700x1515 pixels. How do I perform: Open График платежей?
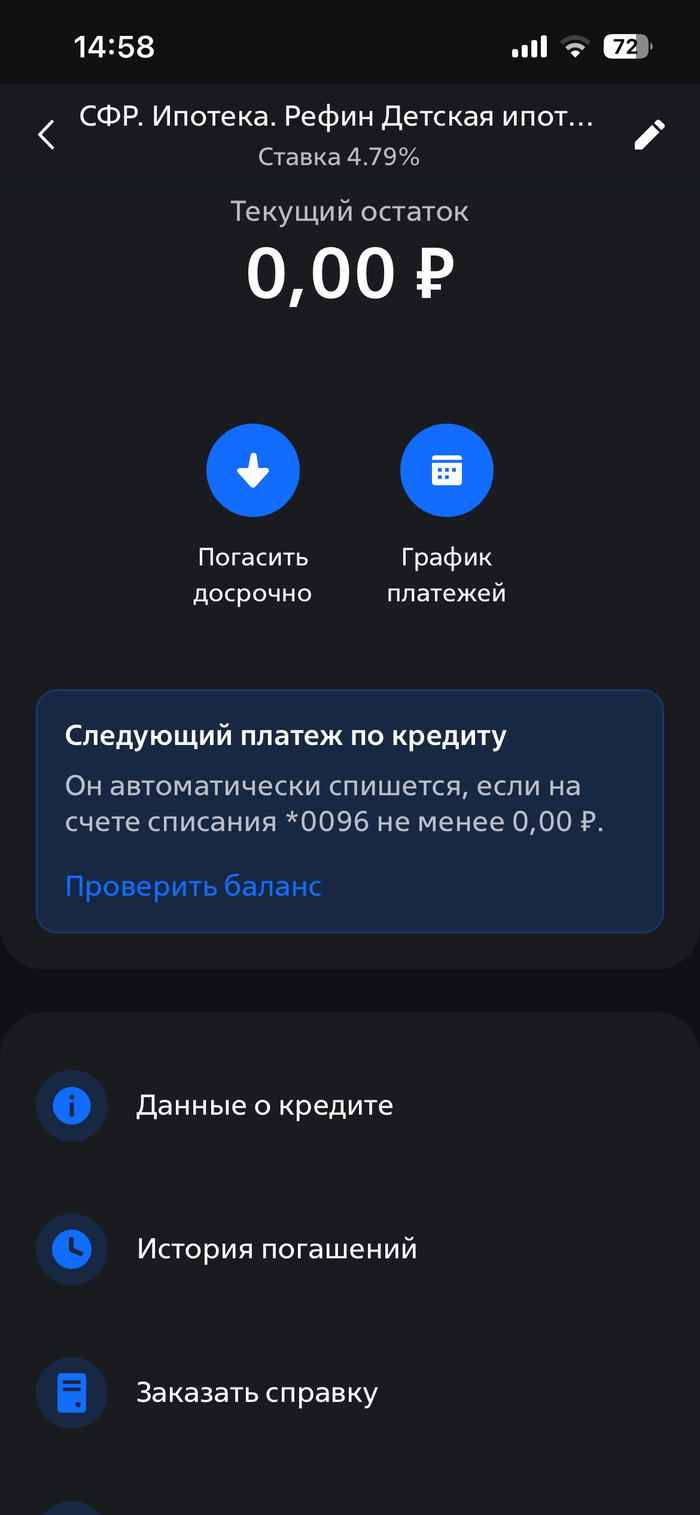(446, 471)
